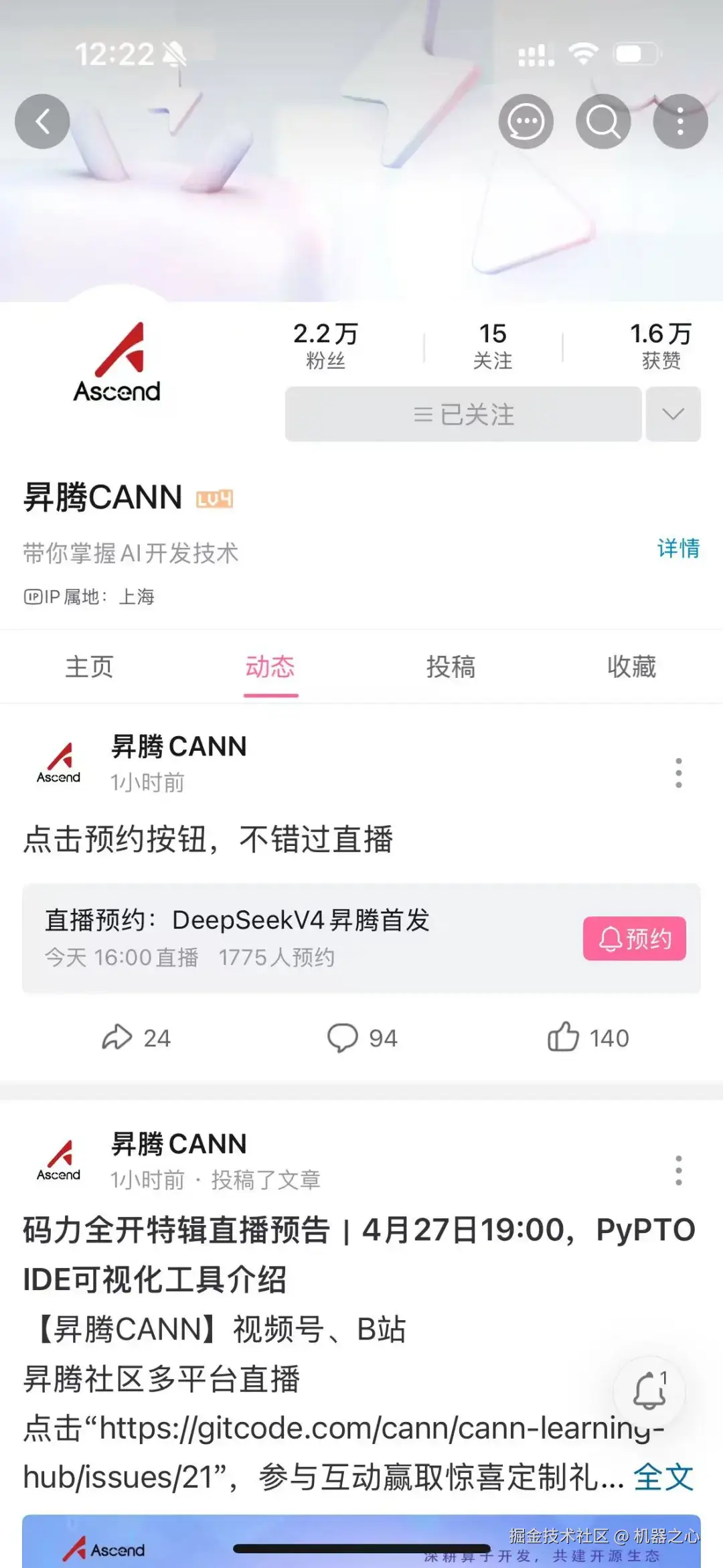The width and height of the screenshot is (723, 1568).
Task: Open options menu on the first post
Action: point(679,772)
